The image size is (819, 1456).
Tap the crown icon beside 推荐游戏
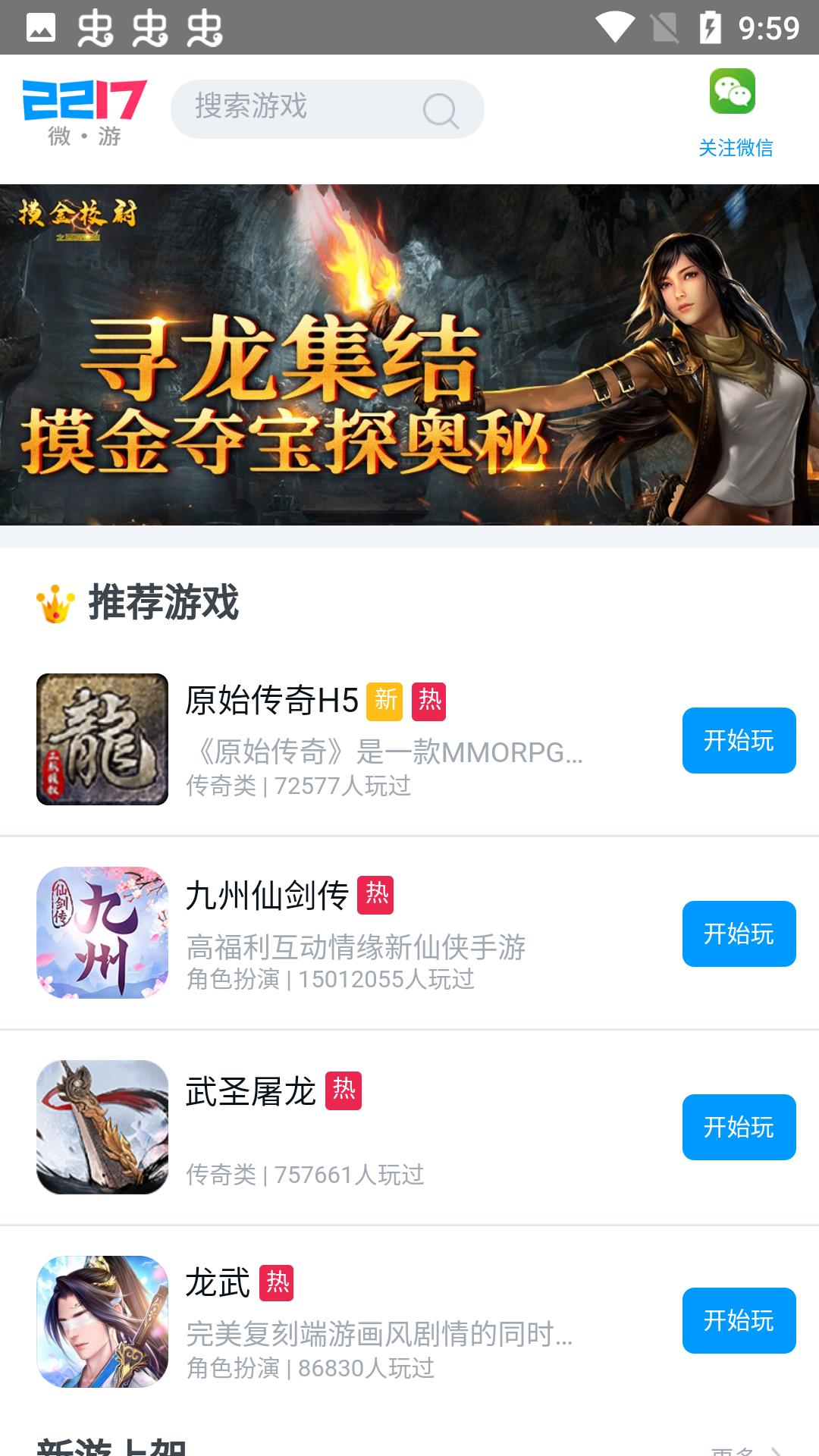(x=55, y=601)
